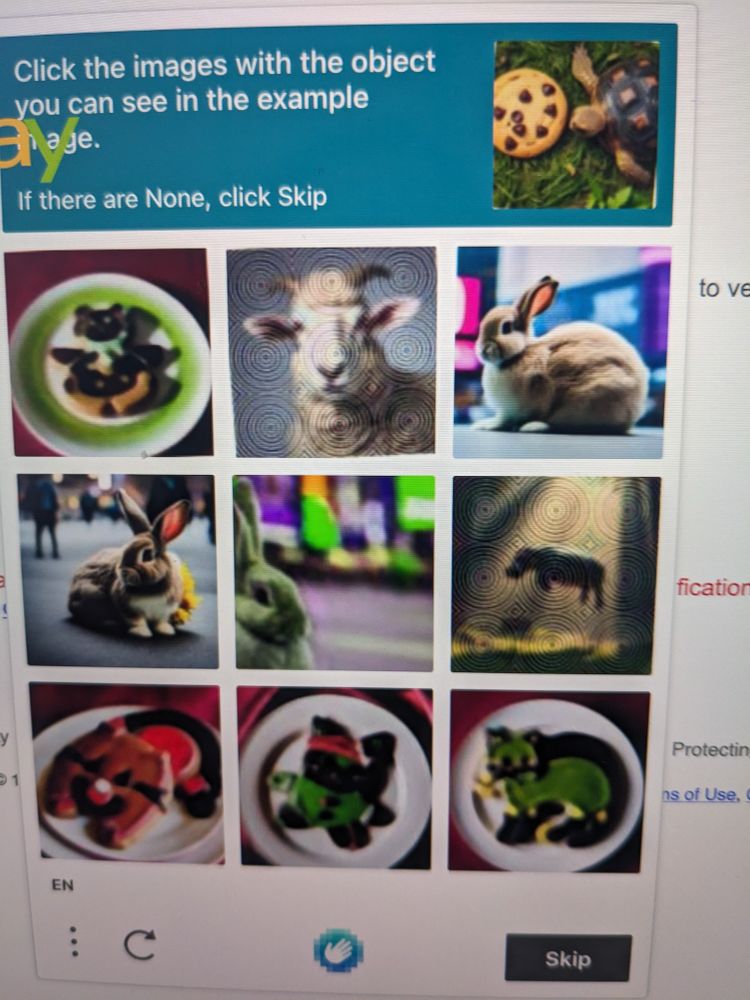Select the swirl tile with dark animal silhouette
The height and width of the screenshot is (1000, 750).
coord(556,574)
